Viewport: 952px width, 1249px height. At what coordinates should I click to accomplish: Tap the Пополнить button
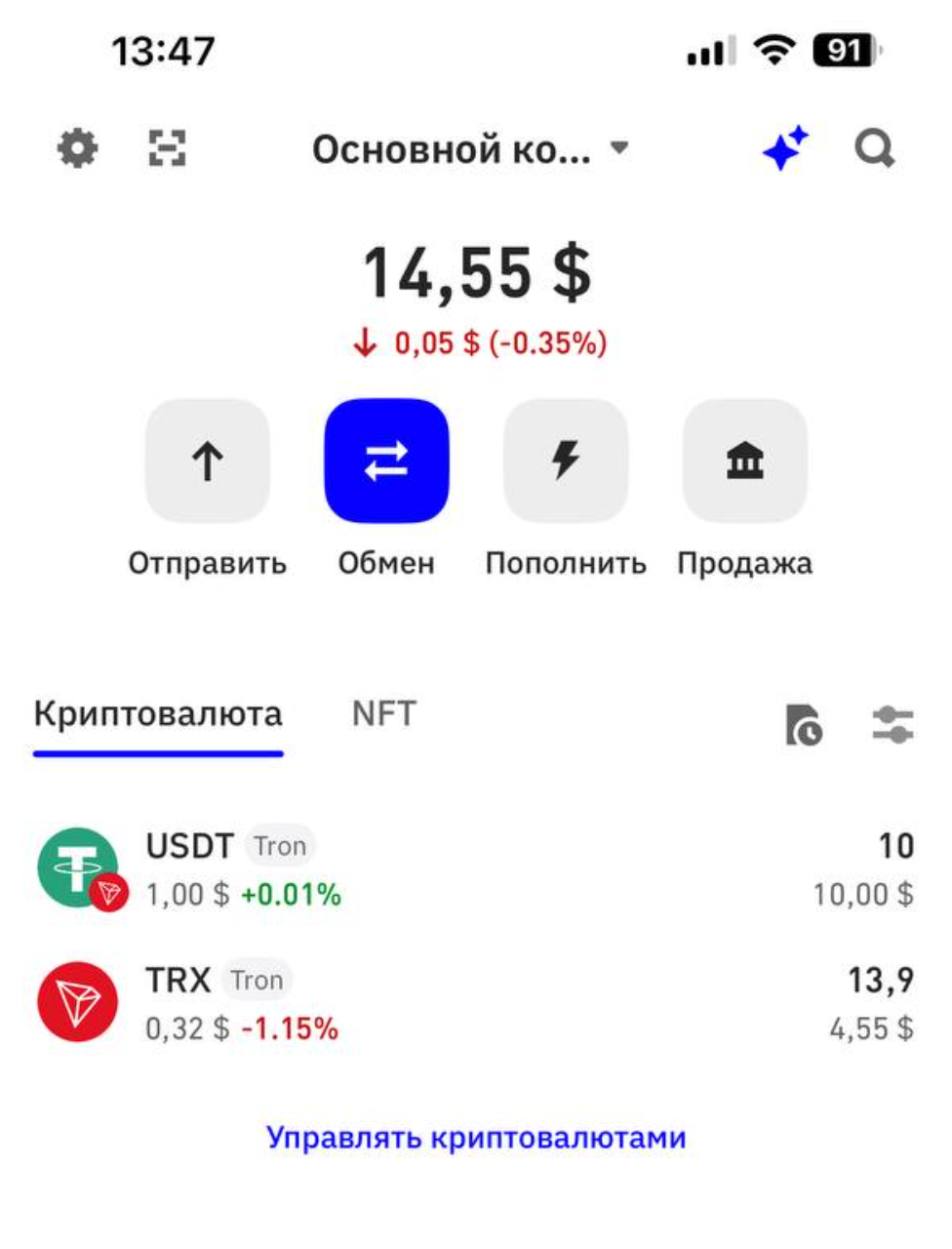pyautogui.click(x=566, y=461)
